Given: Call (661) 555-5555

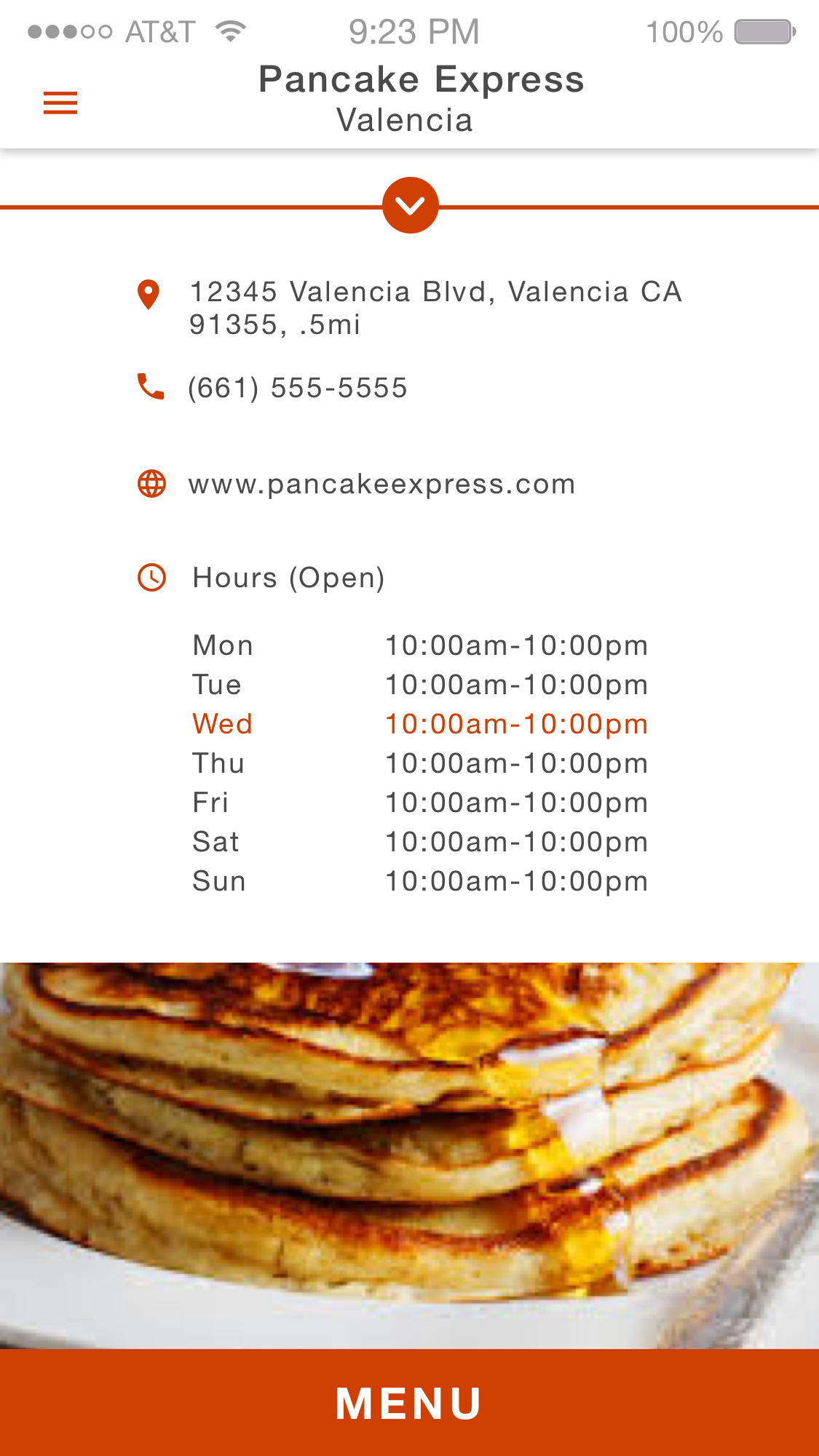Looking at the screenshot, I should (298, 388).
